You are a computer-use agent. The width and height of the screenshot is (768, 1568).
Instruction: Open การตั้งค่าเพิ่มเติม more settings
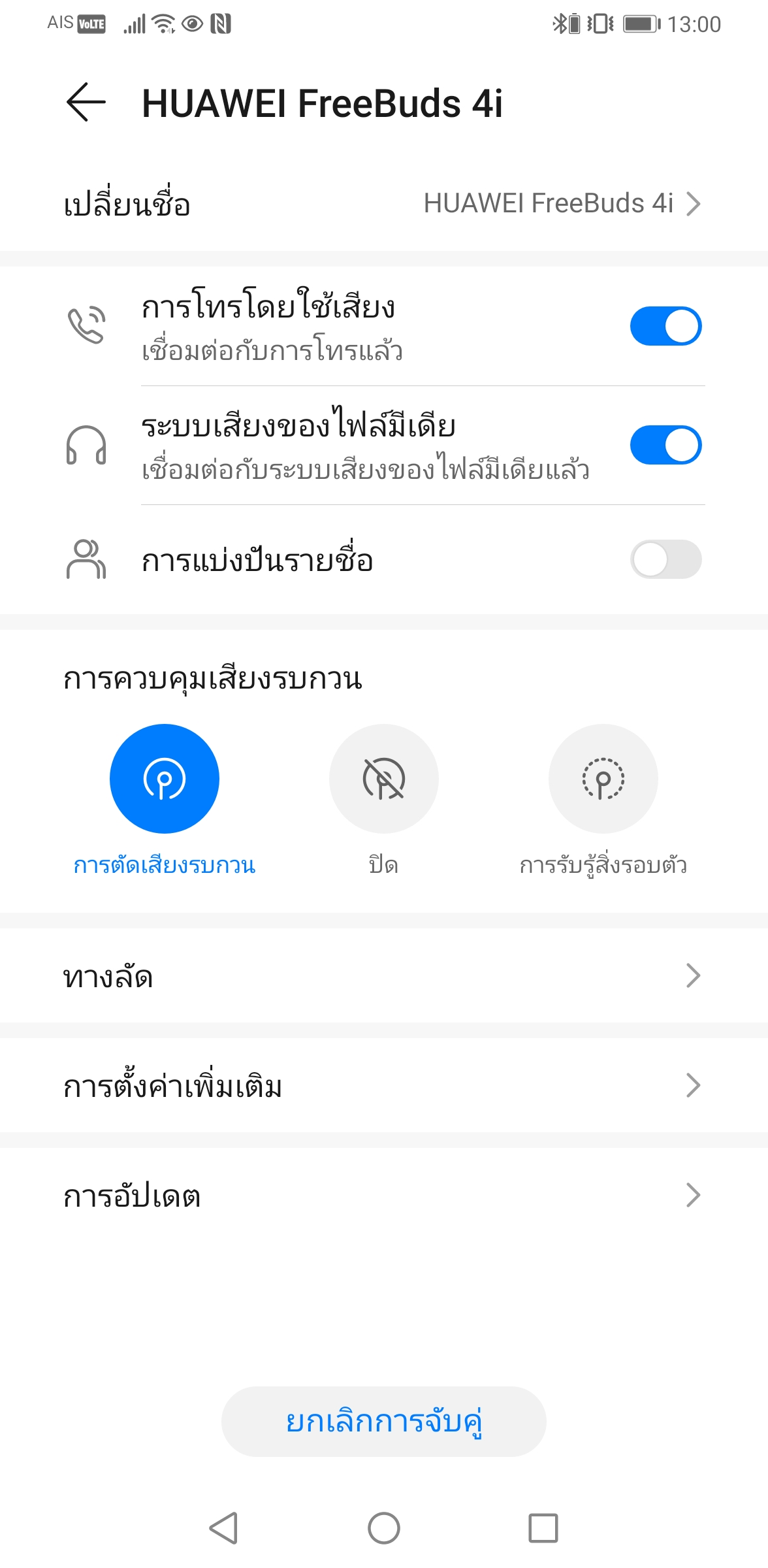tap(384, 1086)
